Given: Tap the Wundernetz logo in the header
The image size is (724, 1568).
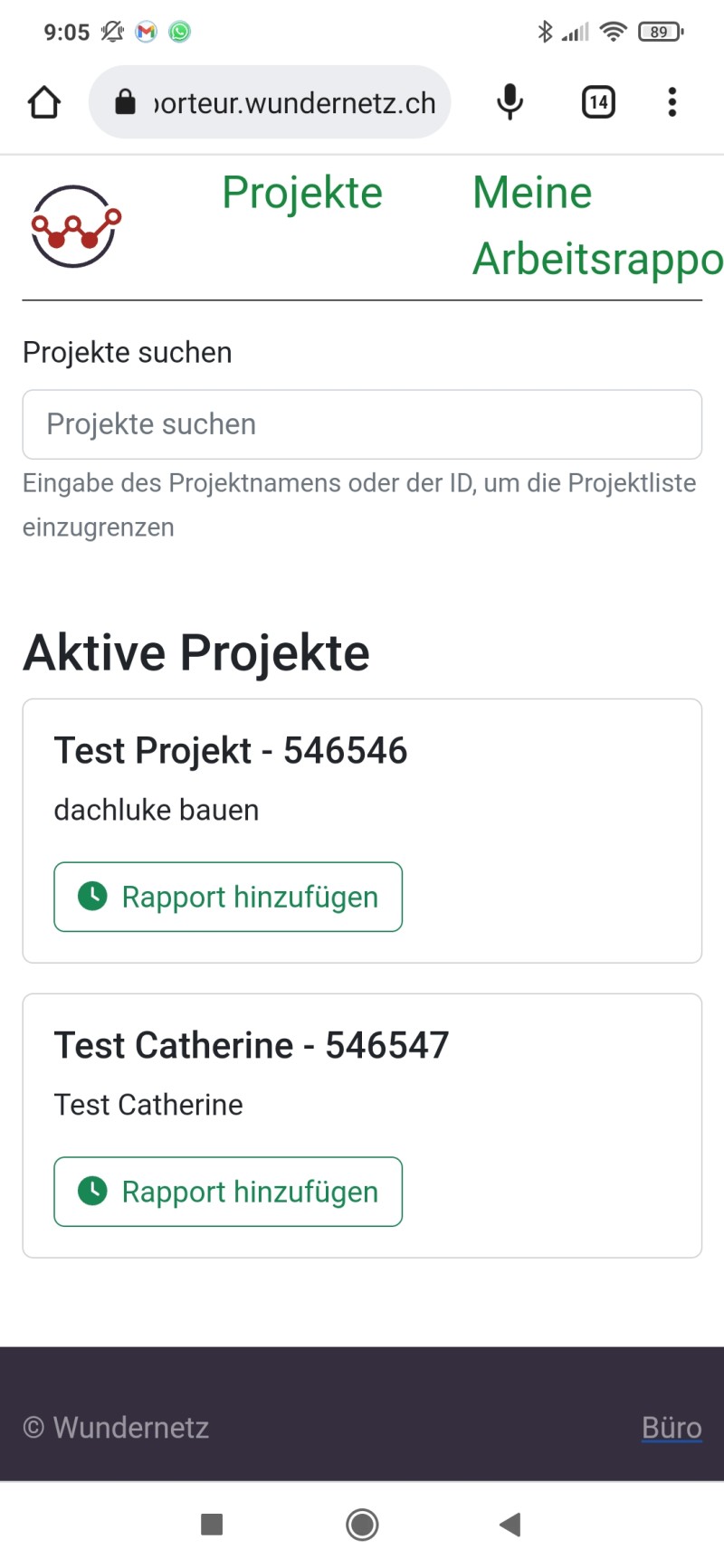Looking at the screenshot, I should click(x=75, y=226).
